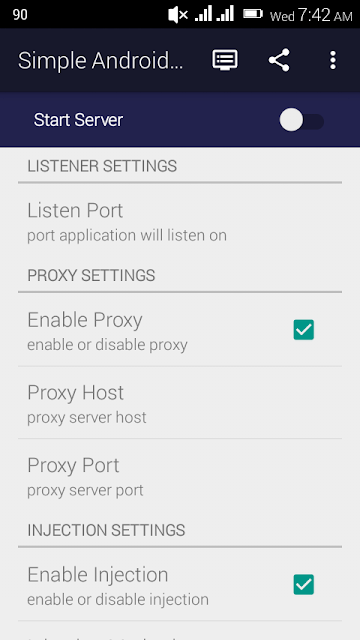Viewport: 360px width, 640px height.
Task: Disable the Enable Injection checkbox
Action: click(304, 584)
